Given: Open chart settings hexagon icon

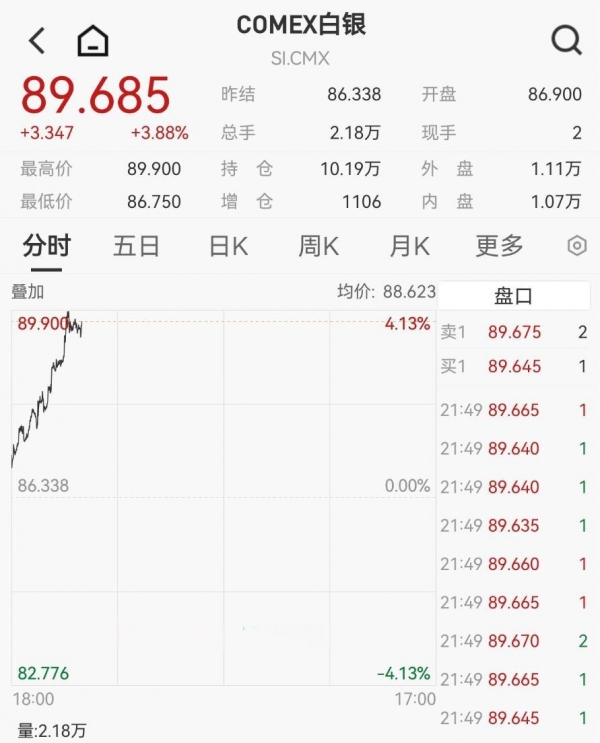Looking at the screenshot, I should 577,246.
